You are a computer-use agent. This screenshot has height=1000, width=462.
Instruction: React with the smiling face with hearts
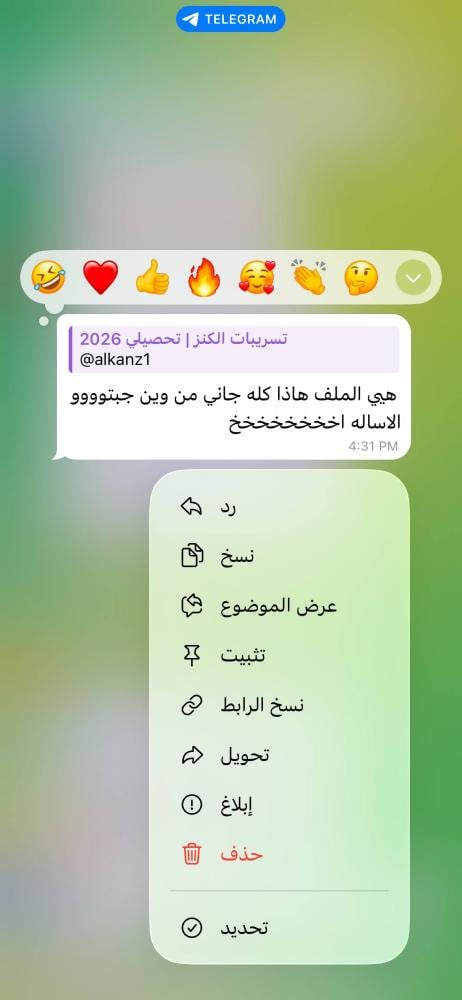coord(257,278)
